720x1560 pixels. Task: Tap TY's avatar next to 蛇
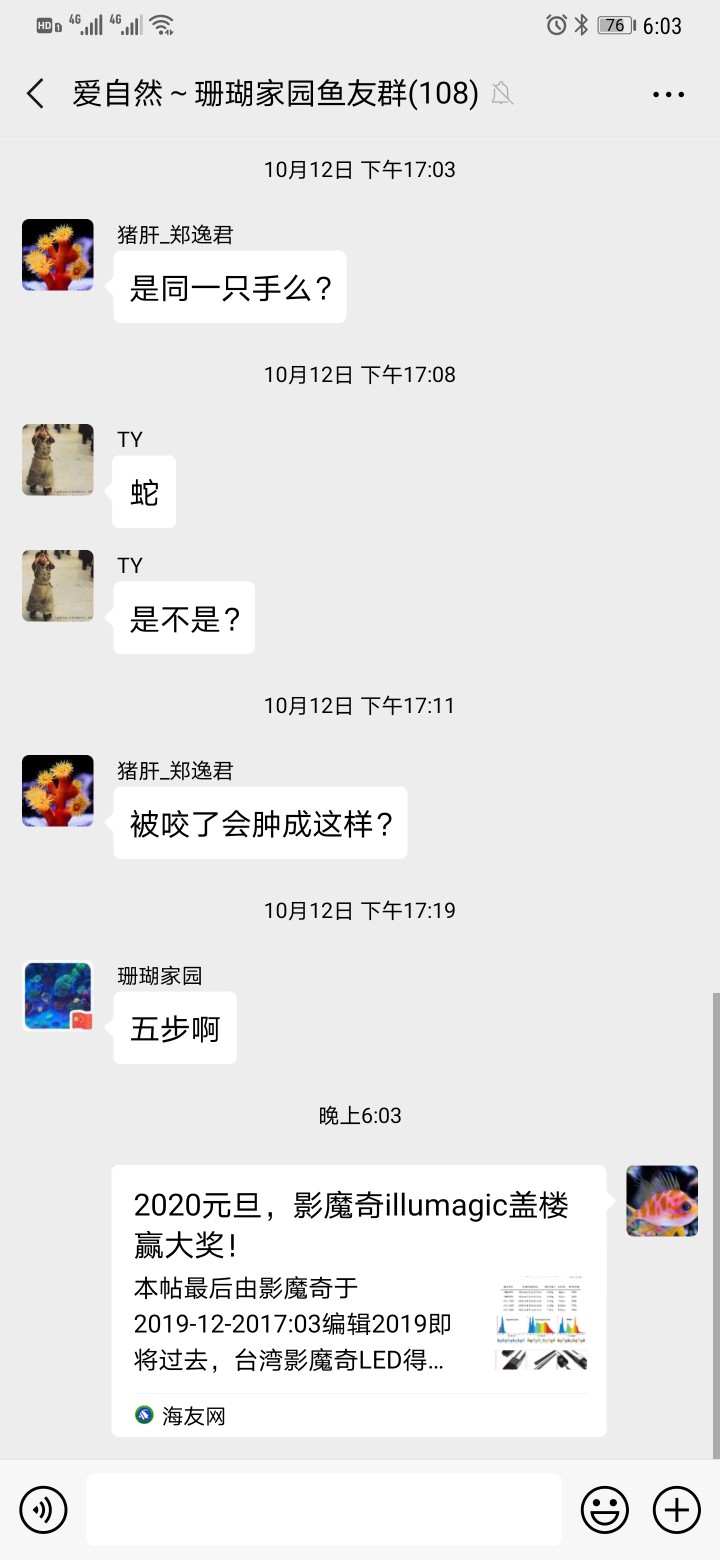[58, 460]
